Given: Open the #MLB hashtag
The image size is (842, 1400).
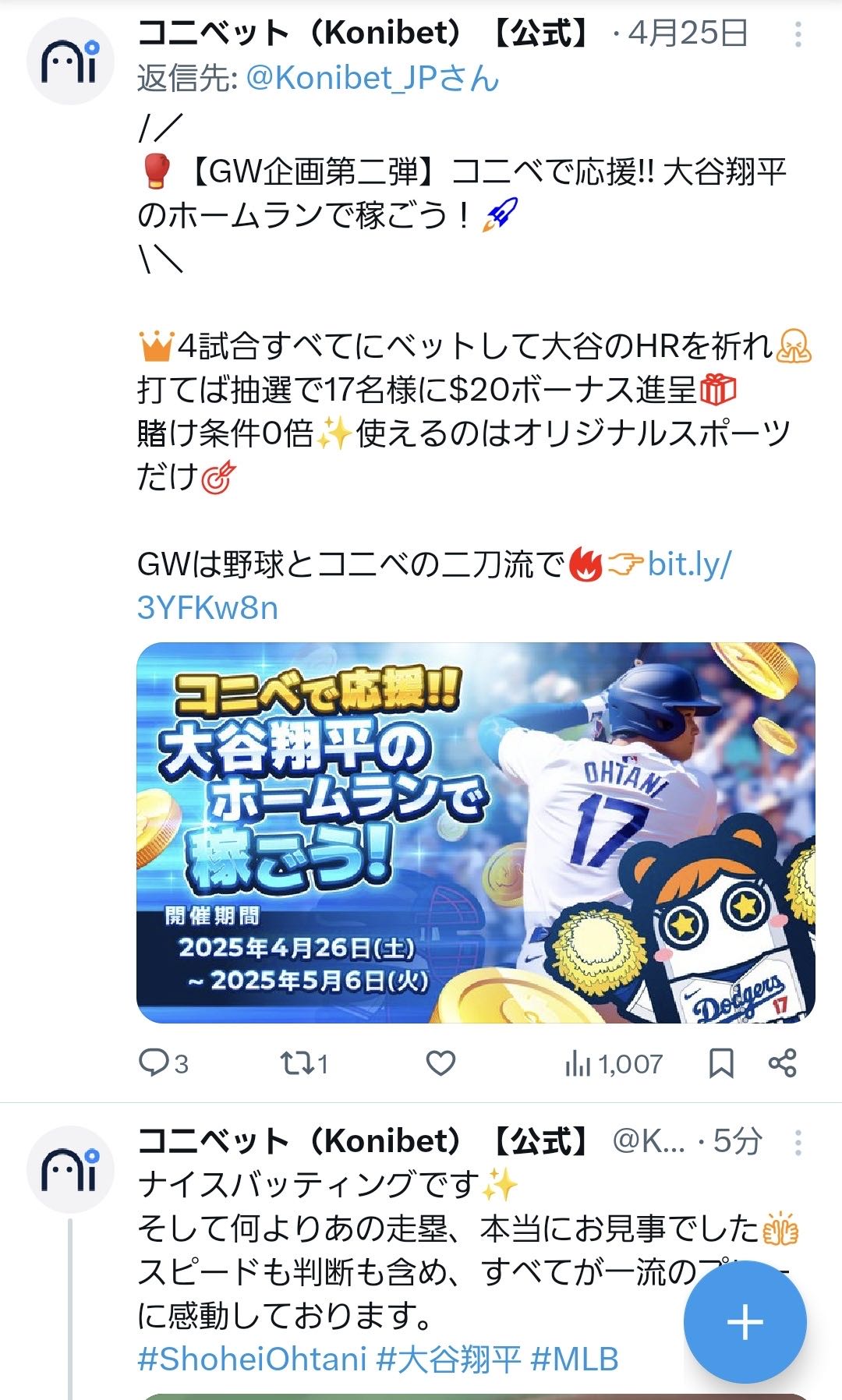Looking at the screenshot, I should 575,1359.
